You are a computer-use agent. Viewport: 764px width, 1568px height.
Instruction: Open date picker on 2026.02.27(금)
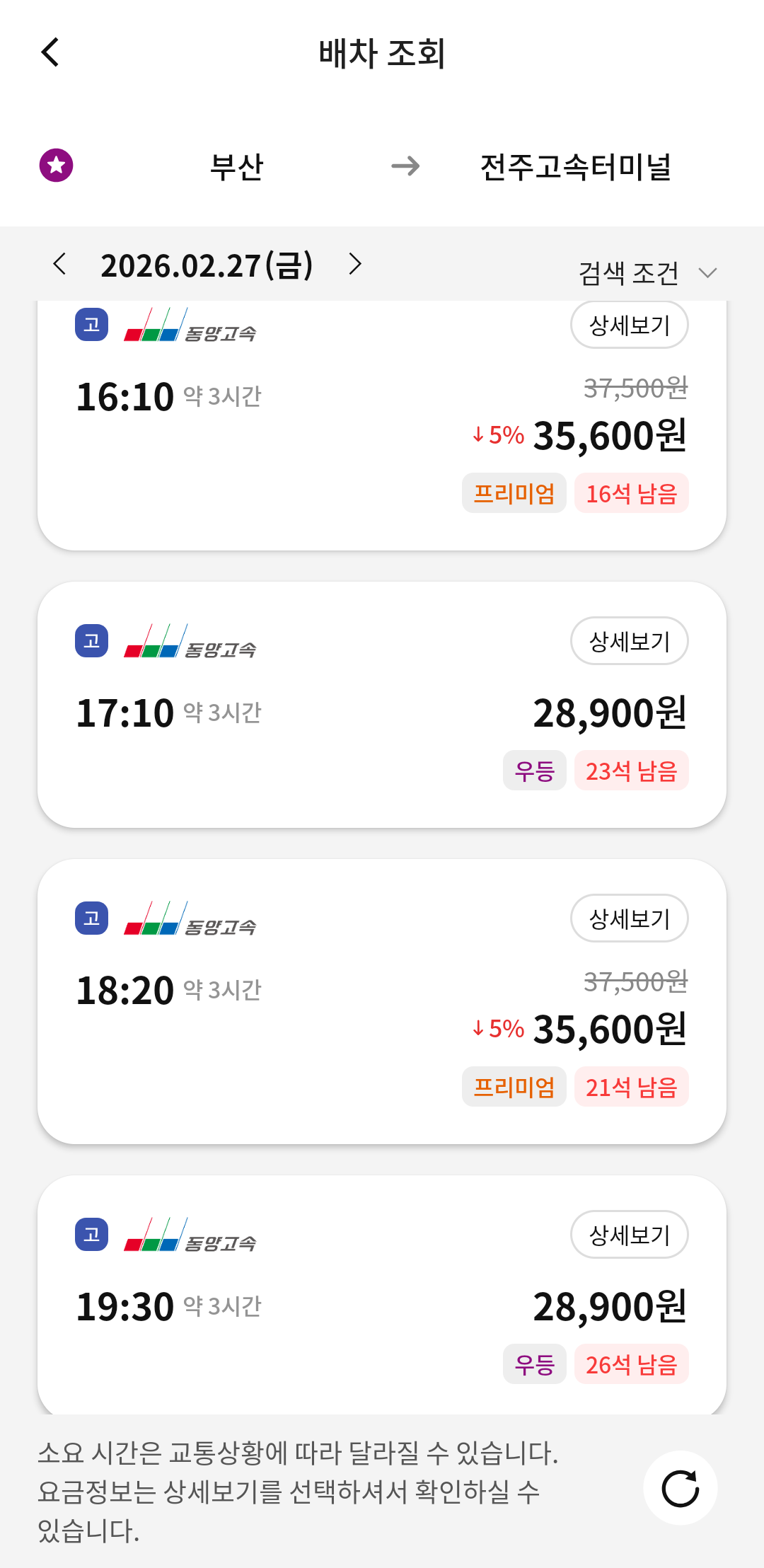[207, 266]
